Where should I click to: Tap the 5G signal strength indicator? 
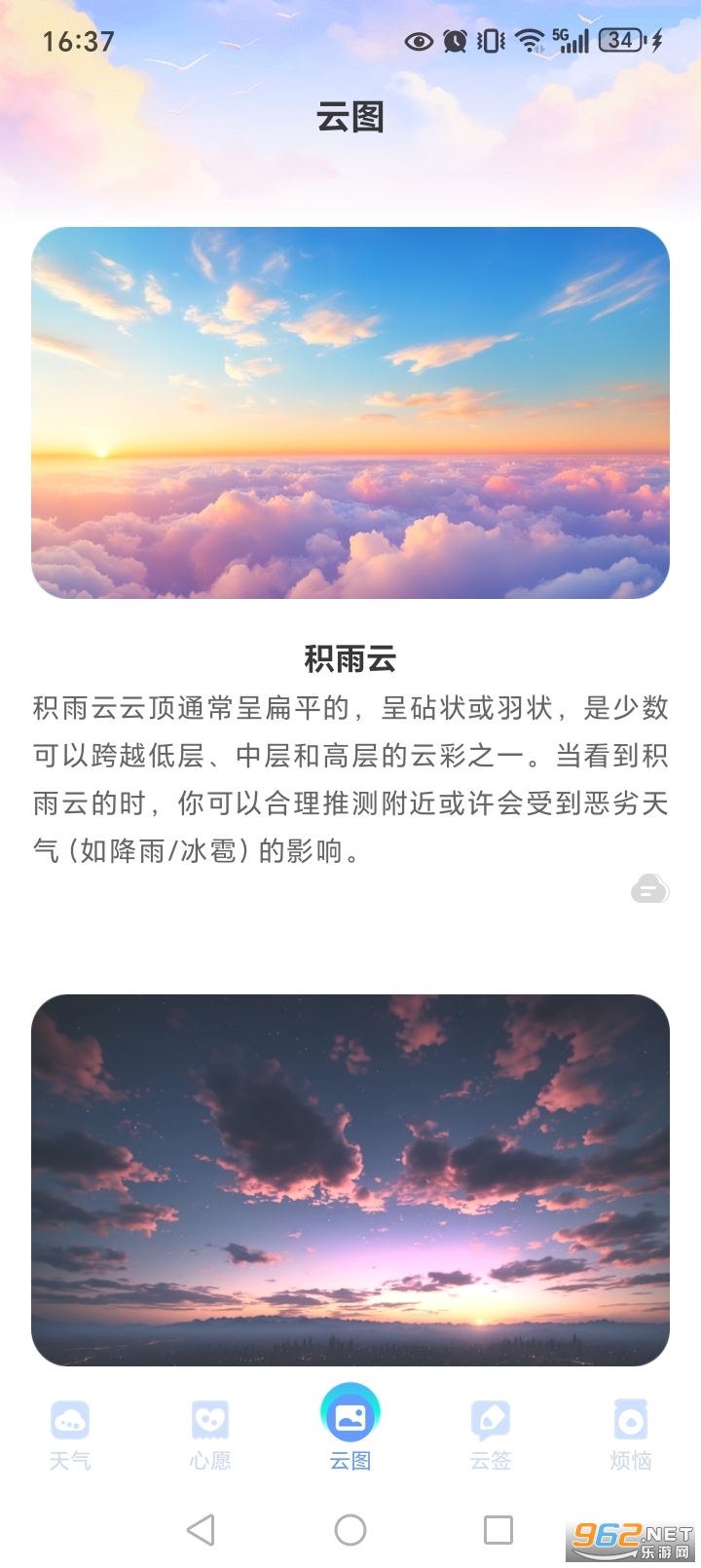571,41
